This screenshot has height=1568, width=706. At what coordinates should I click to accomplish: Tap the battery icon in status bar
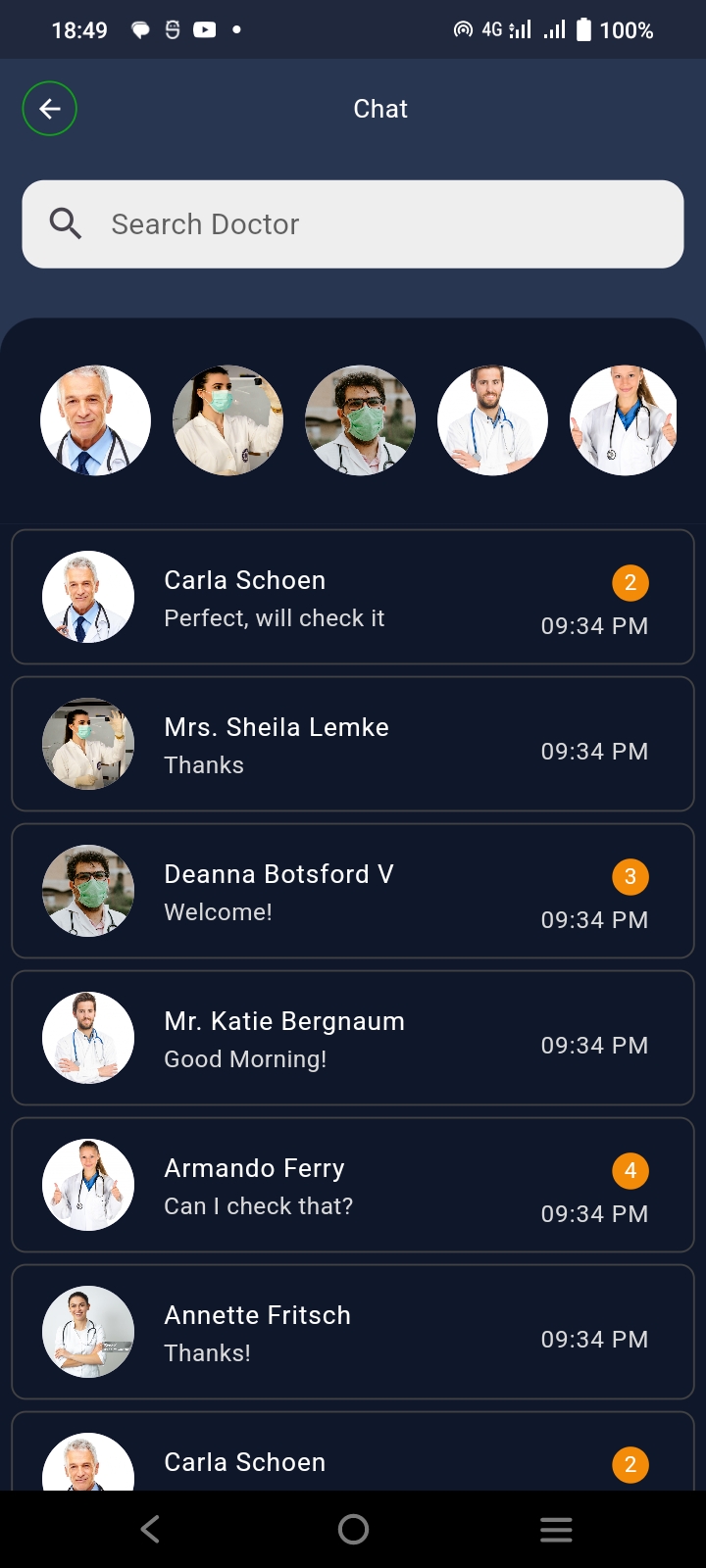coord(583,29)
